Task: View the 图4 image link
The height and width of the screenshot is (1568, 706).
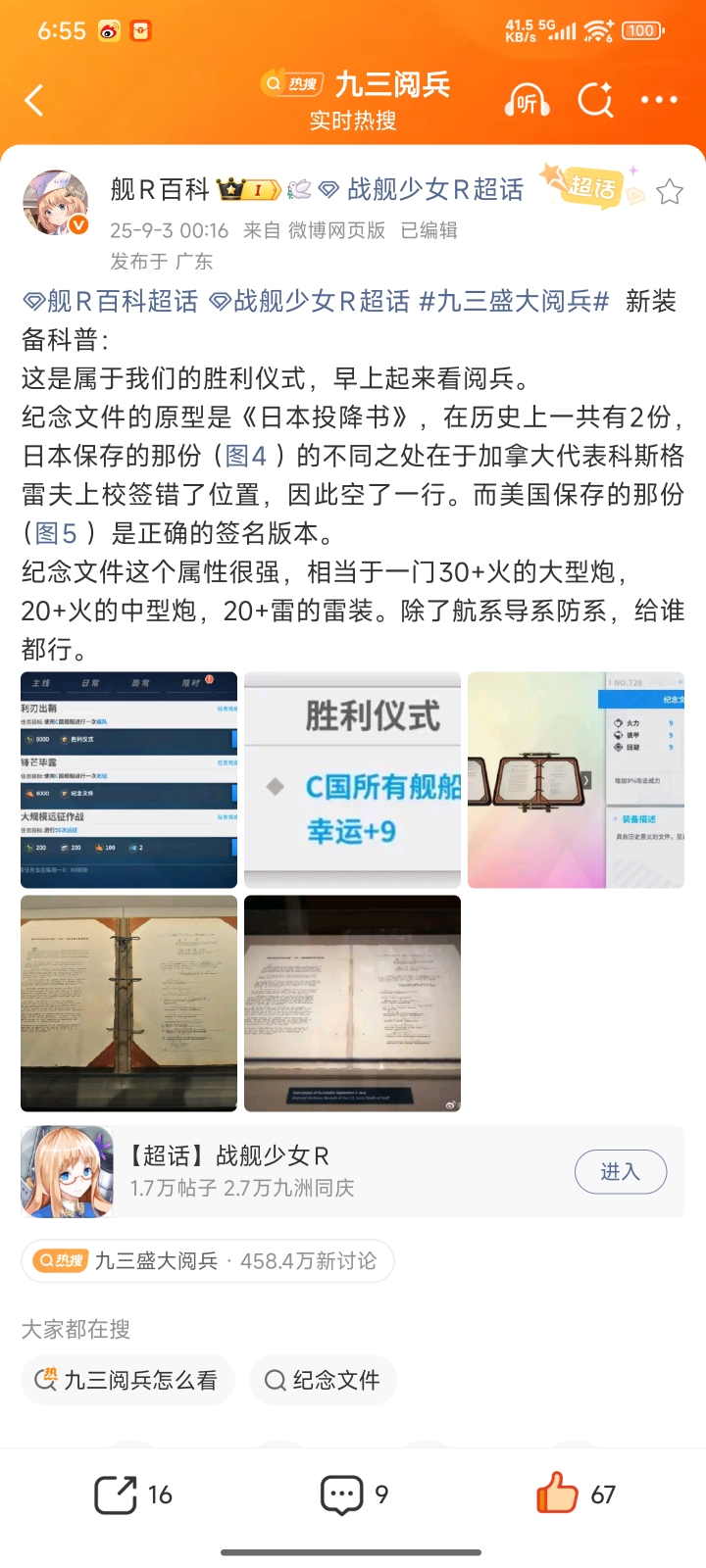Action: click(x=245, y=456)
